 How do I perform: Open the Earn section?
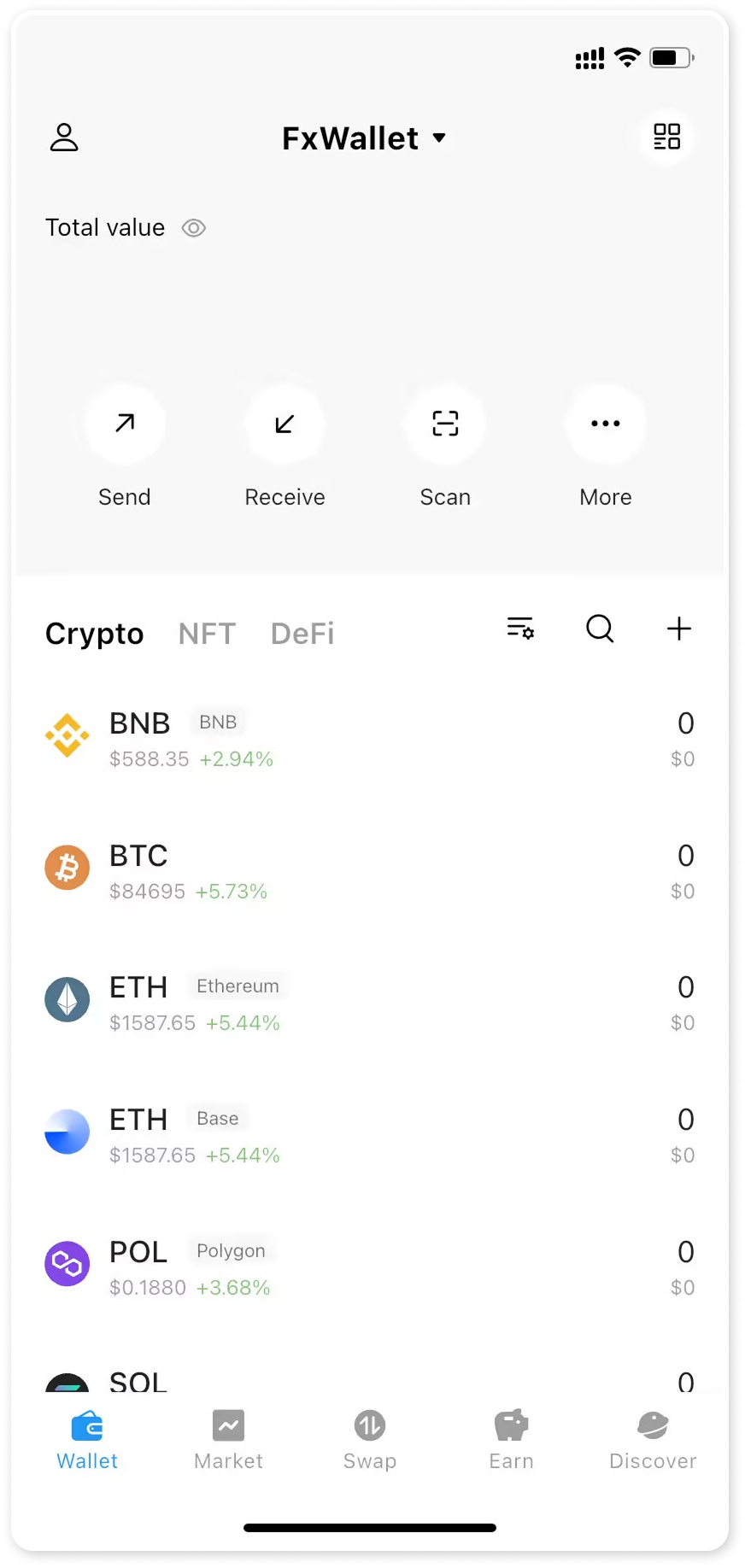510,1439
